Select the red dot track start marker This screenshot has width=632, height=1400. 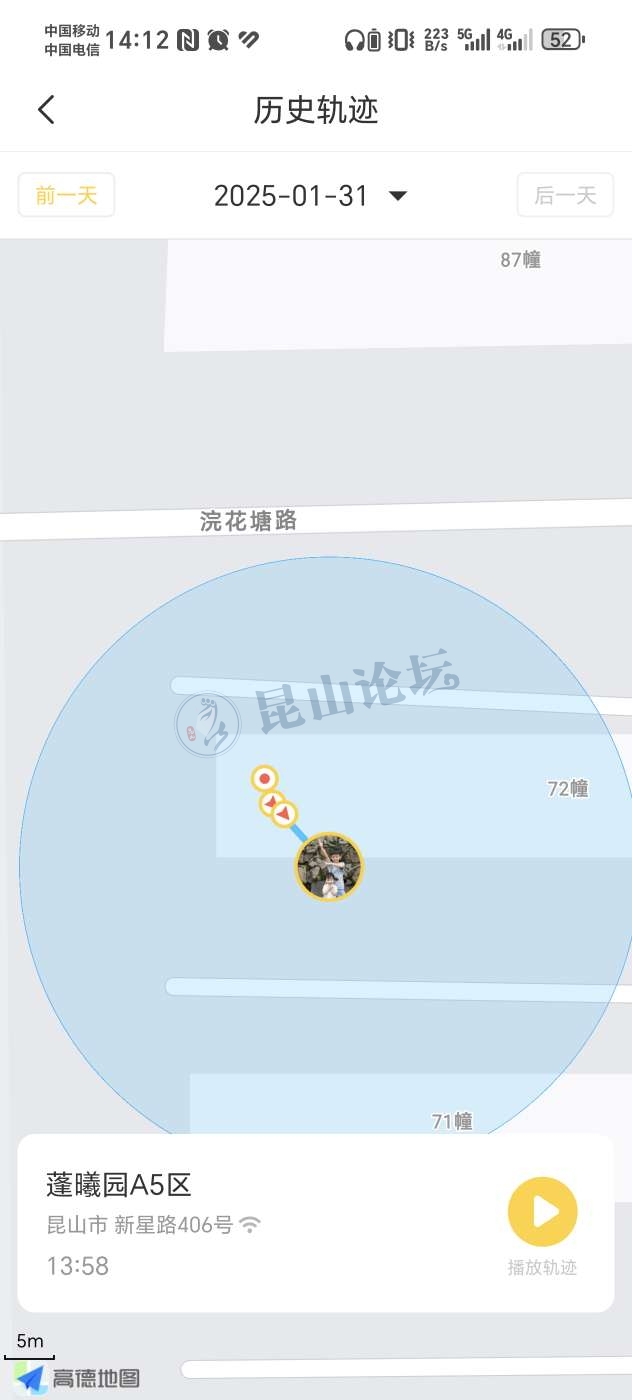(x=264, y=778)
